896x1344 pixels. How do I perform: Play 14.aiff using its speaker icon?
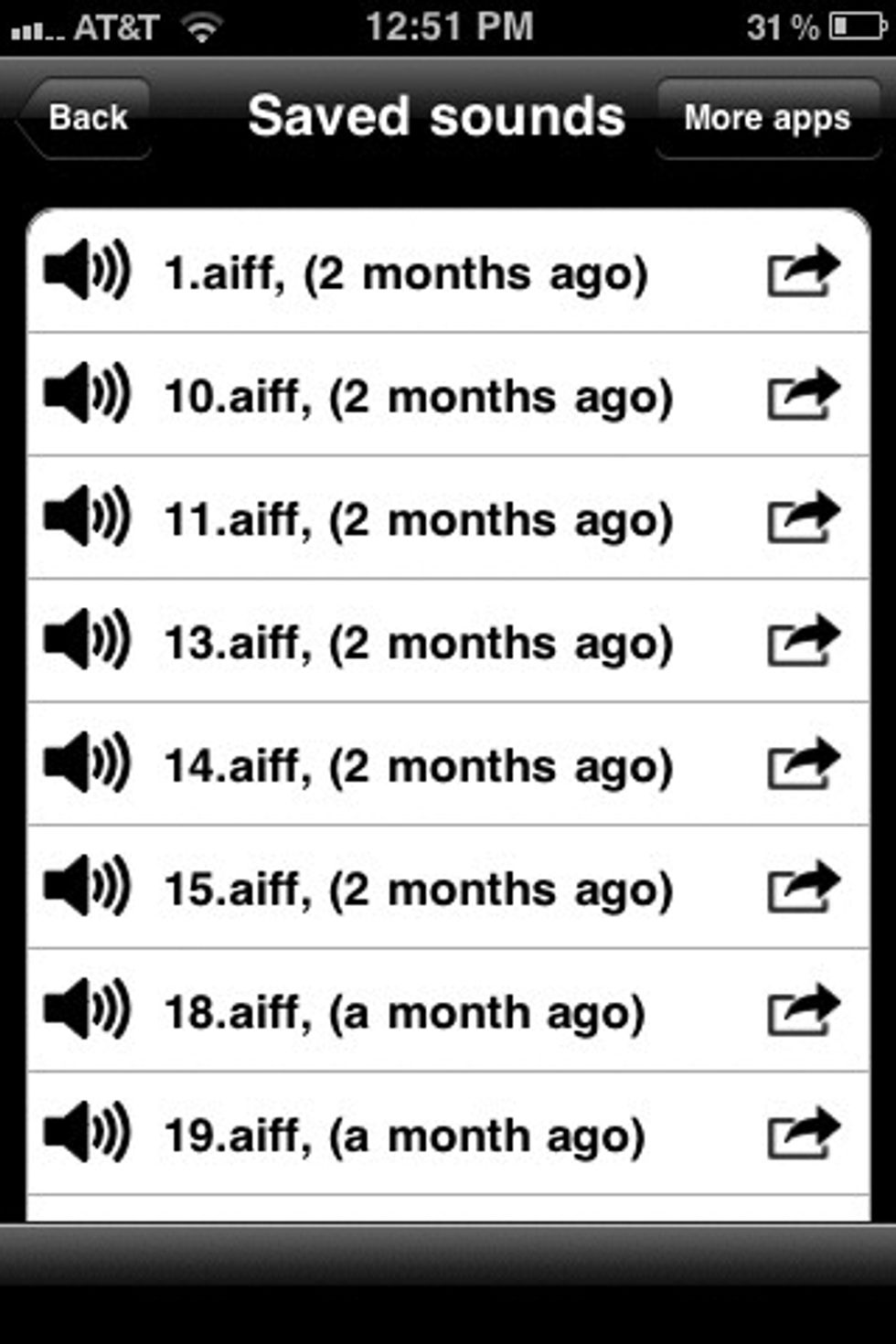point(87,764)
